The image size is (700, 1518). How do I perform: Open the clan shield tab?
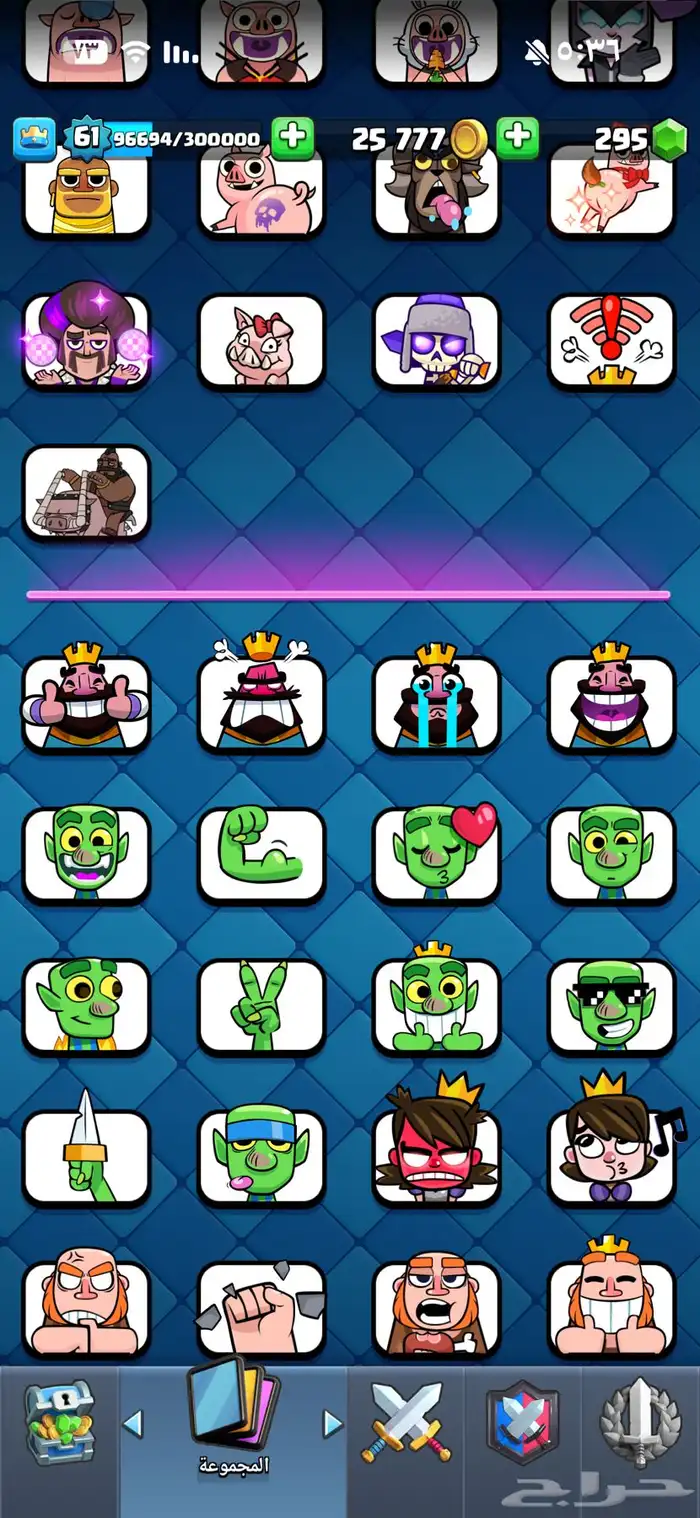click(x=520, y=1421)
